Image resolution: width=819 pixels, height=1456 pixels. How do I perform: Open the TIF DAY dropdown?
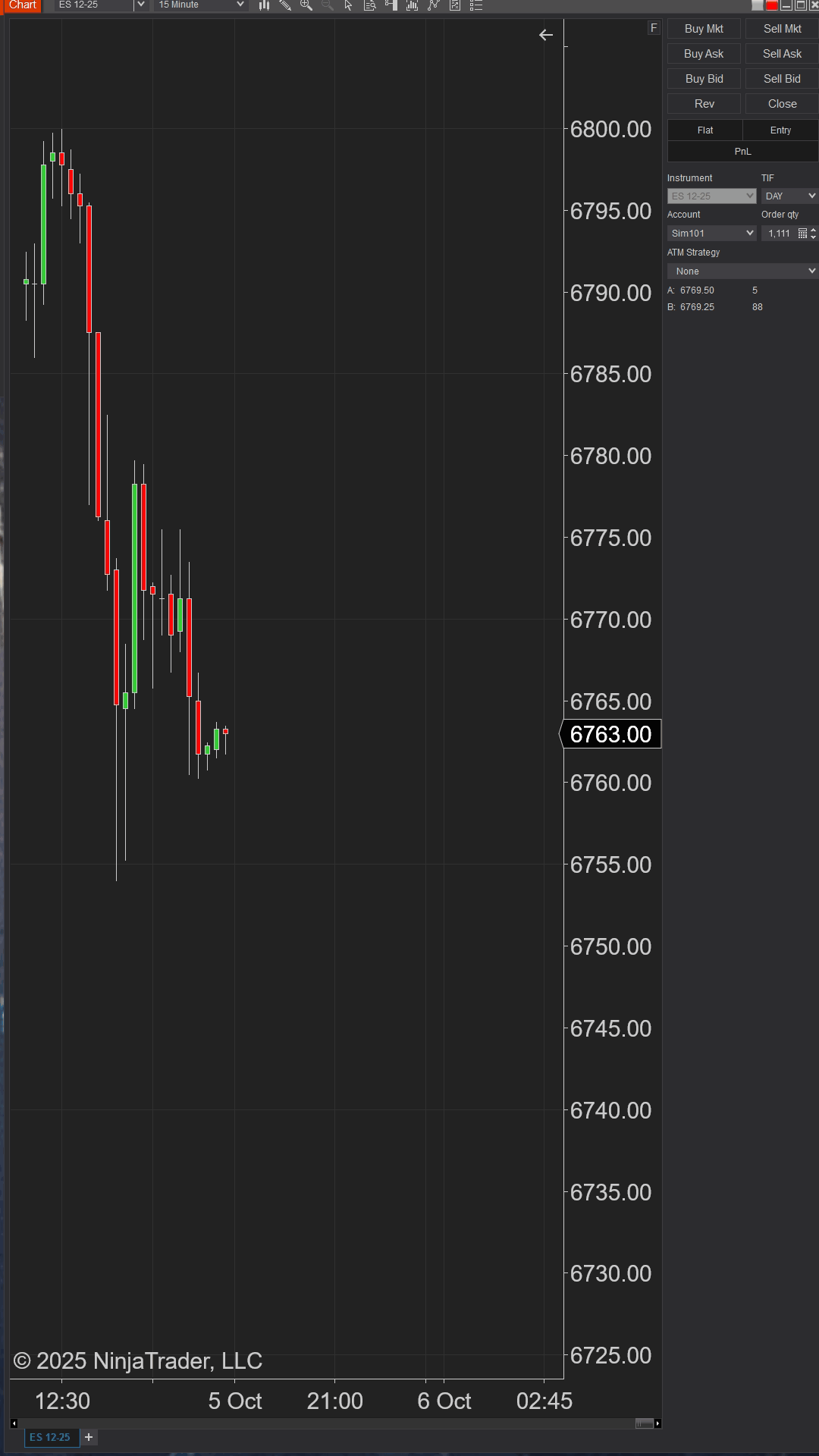[789, 196]
